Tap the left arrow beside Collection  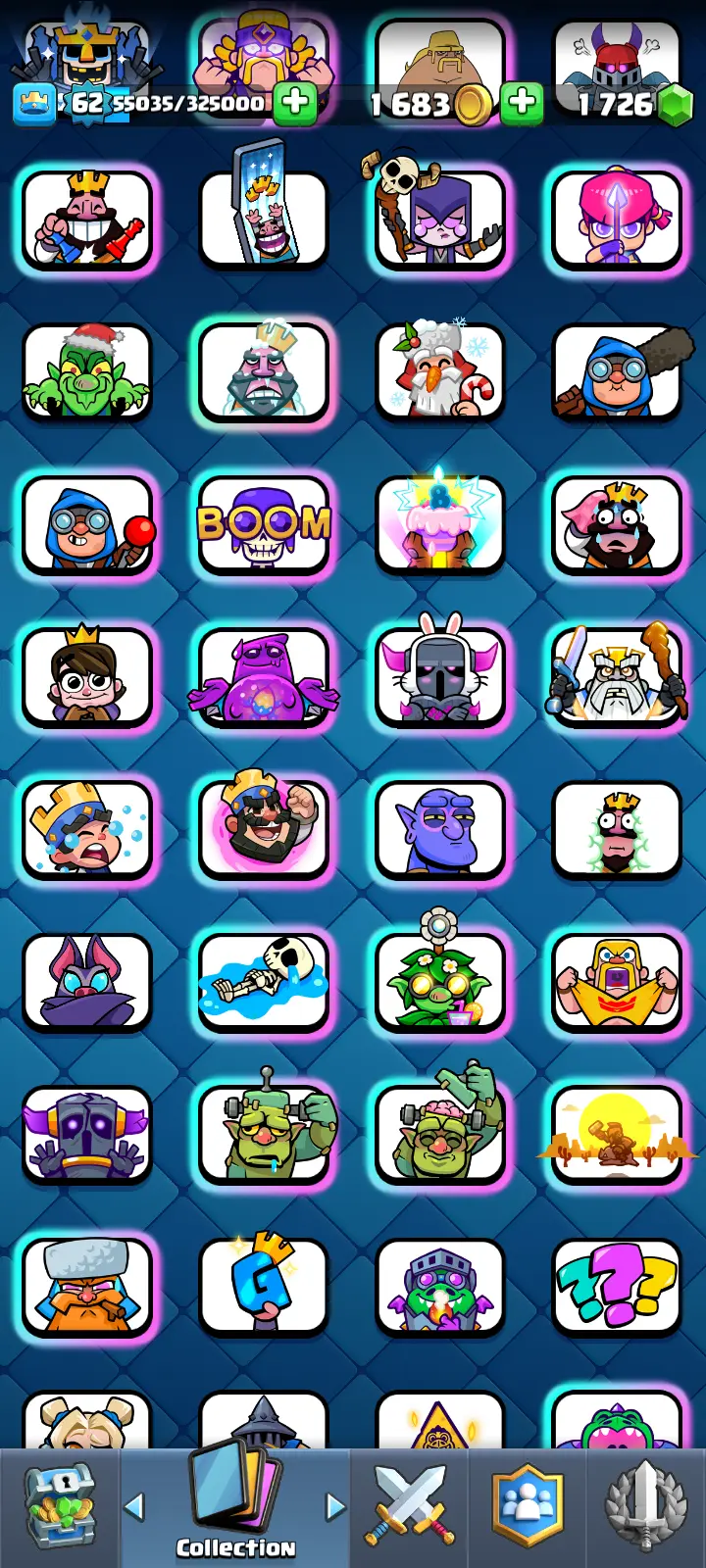(x=135, y=1506)
